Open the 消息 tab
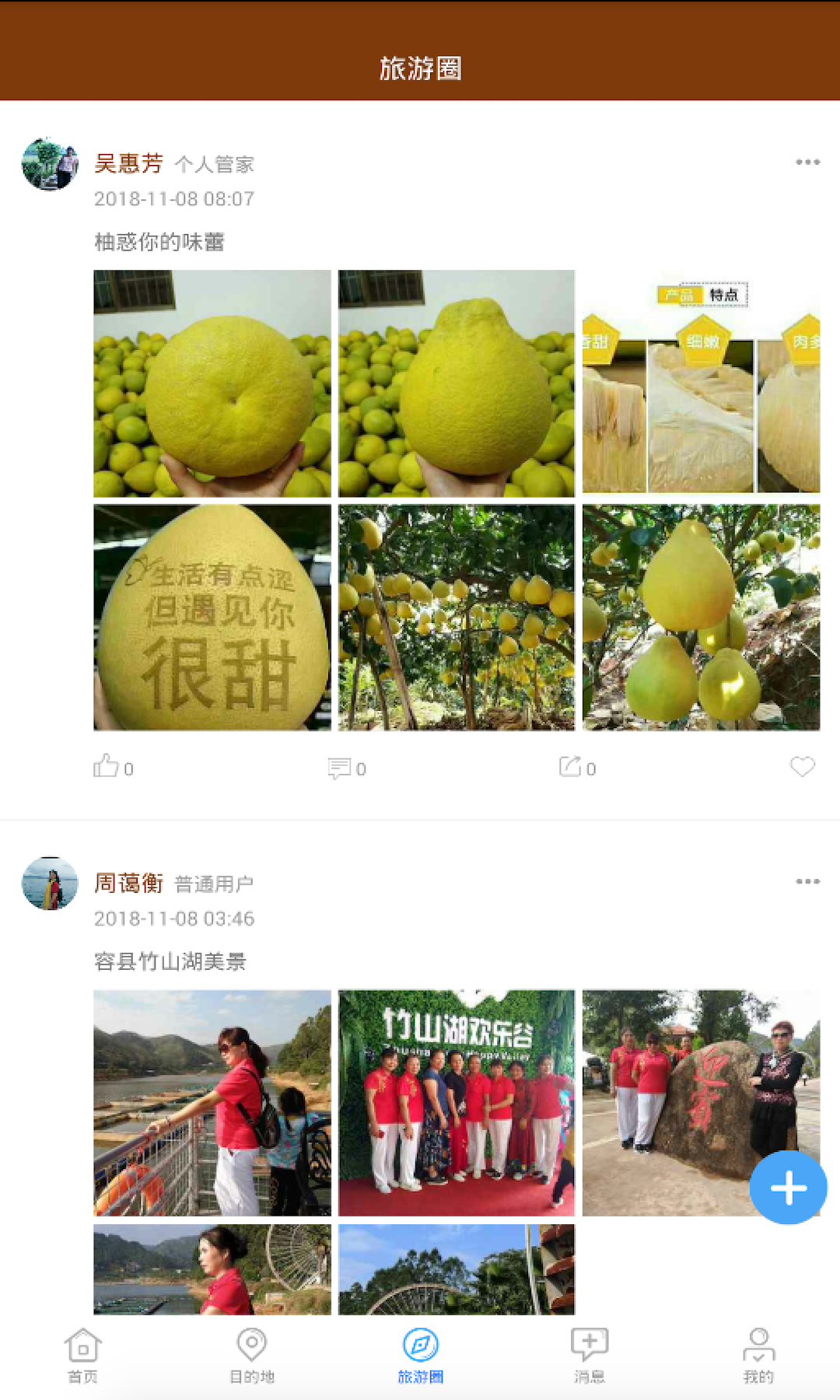Screen dimensions: 840x1400 pos(589,1356)
